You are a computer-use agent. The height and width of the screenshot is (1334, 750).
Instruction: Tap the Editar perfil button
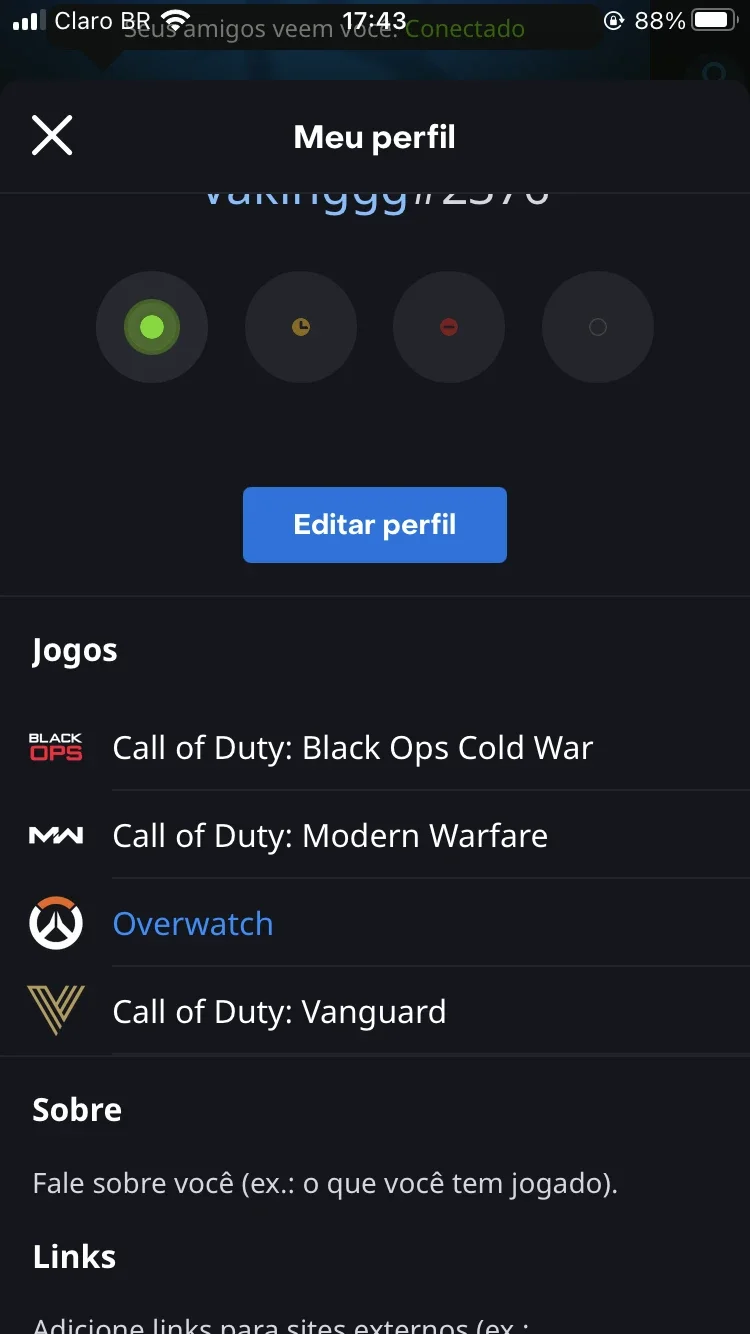coord(375,525)
